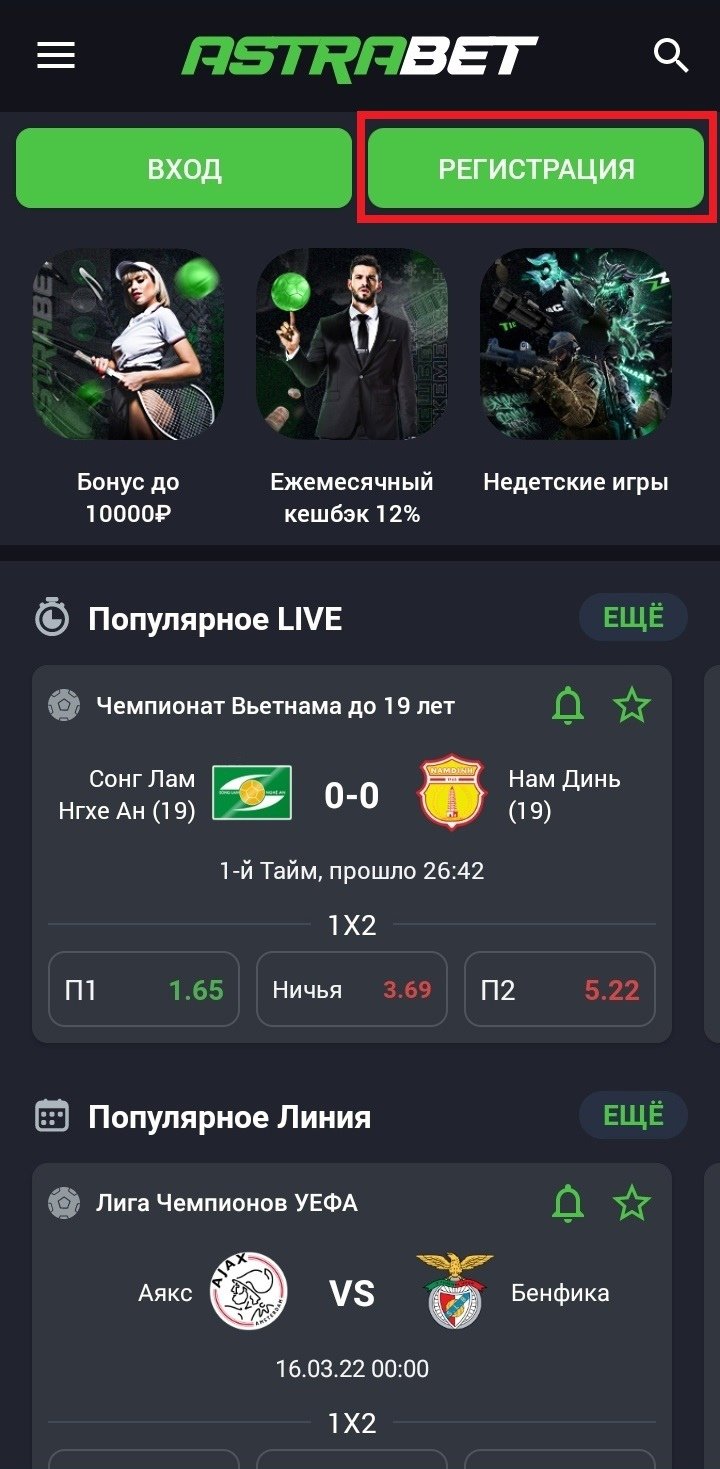The image size is (720, 1469).
Task: Select П2 odds 5.22
Action: [560, 990]
